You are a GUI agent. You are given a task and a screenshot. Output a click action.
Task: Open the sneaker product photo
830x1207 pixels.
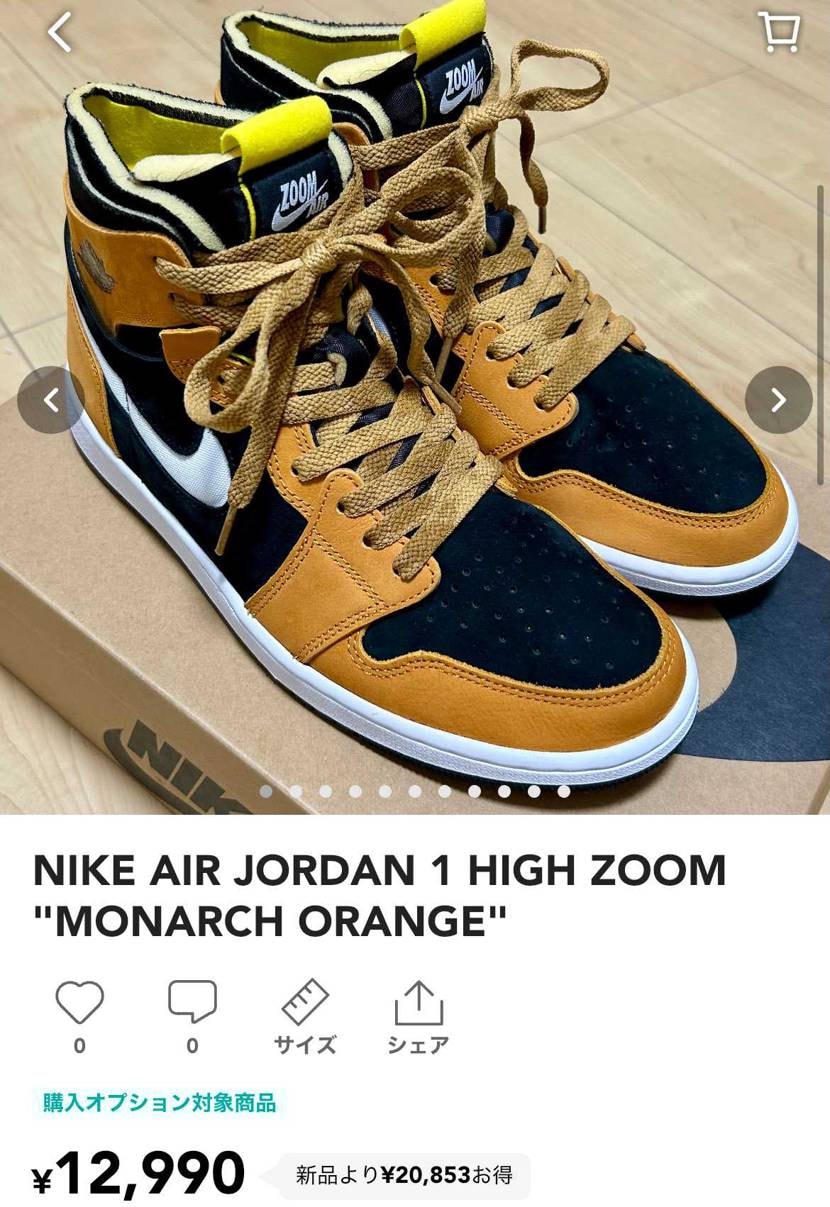(415, 420)
